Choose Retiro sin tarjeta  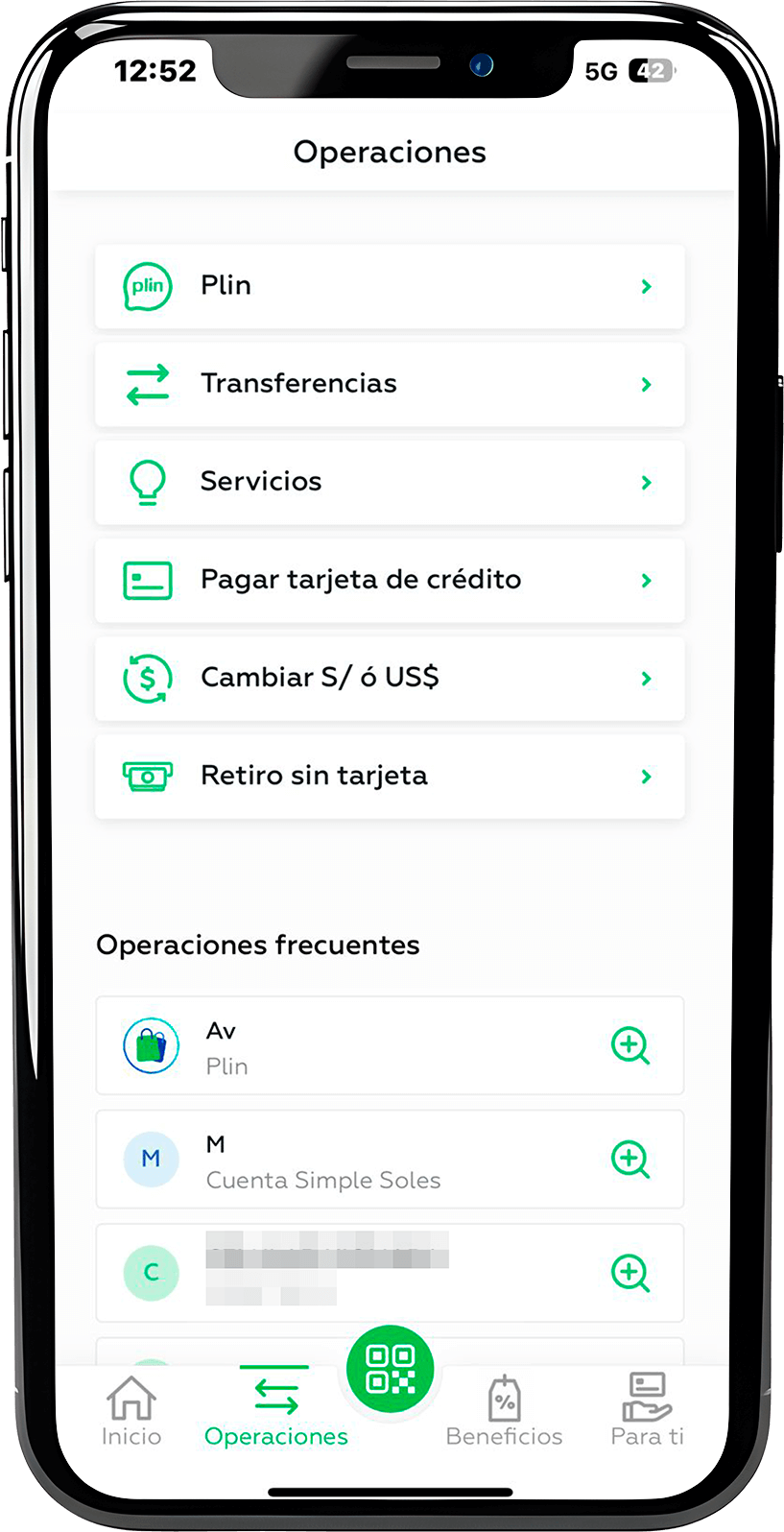(390, 776)
